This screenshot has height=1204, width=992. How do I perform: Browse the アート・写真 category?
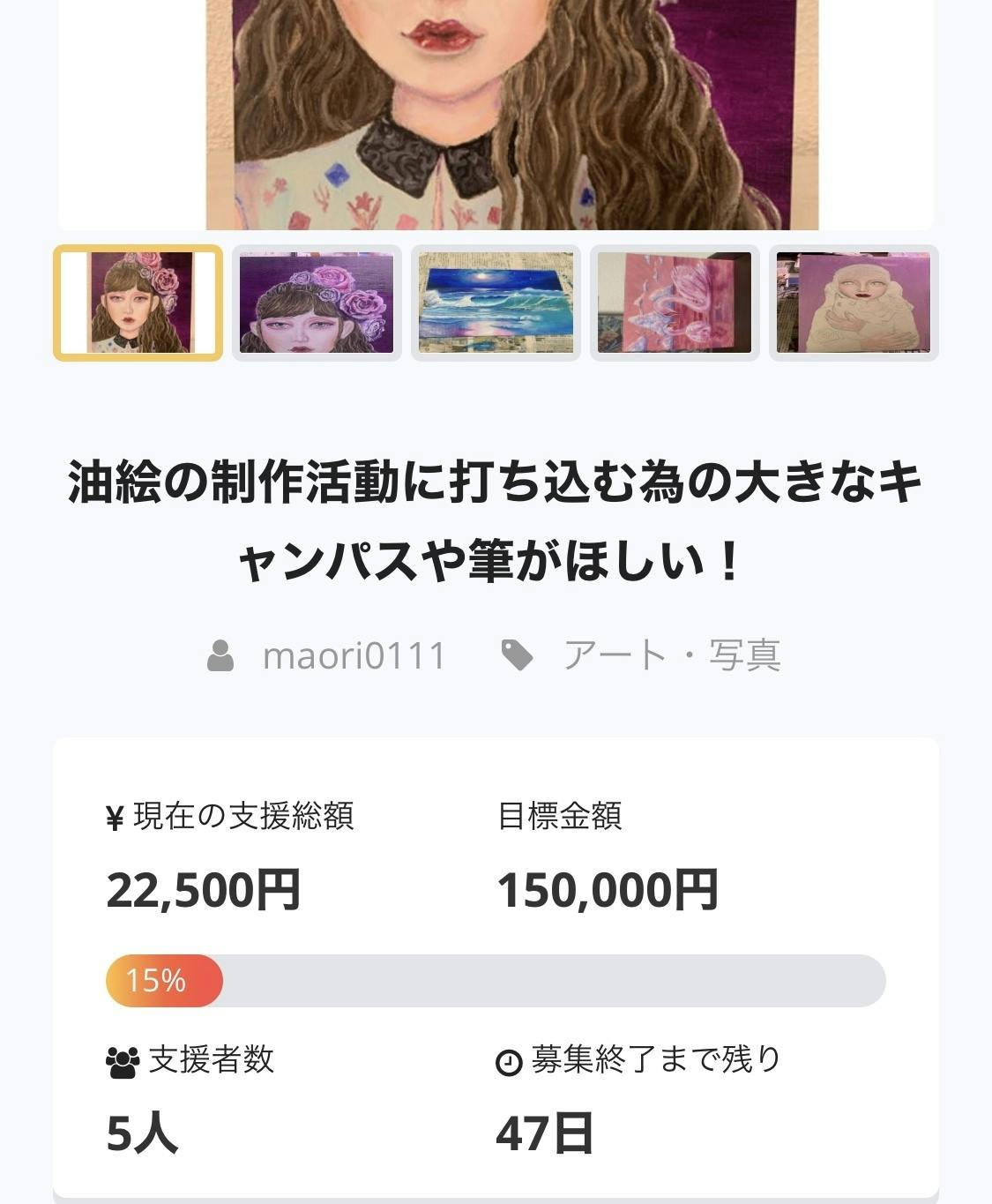tap(671, 655)
